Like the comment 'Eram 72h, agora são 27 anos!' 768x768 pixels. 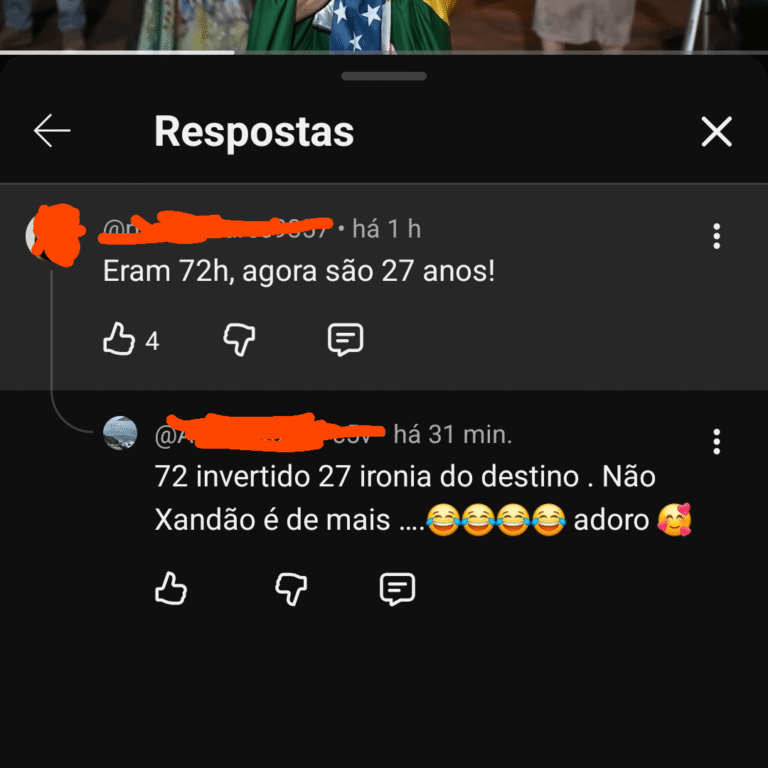(119, 341)
